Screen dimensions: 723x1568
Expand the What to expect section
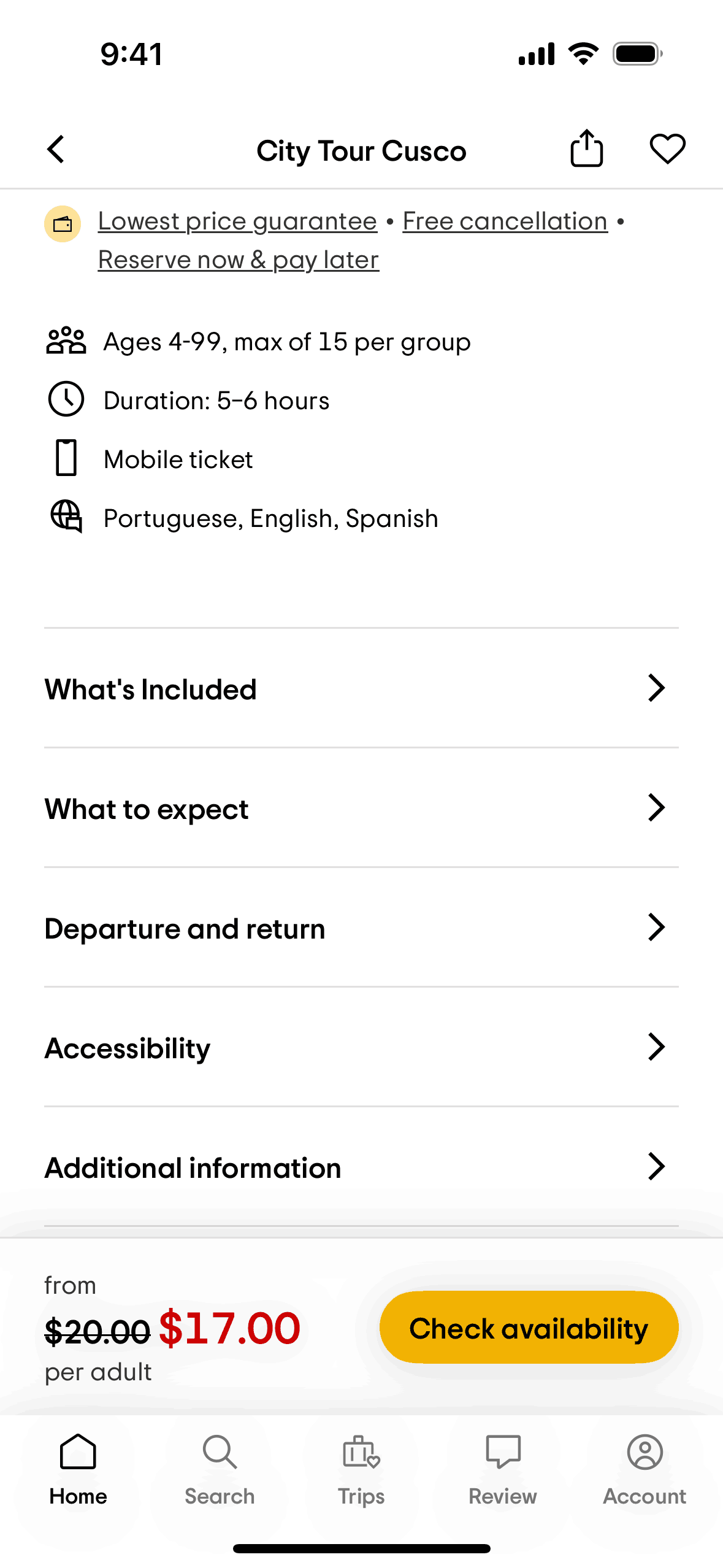click(361, 809)
